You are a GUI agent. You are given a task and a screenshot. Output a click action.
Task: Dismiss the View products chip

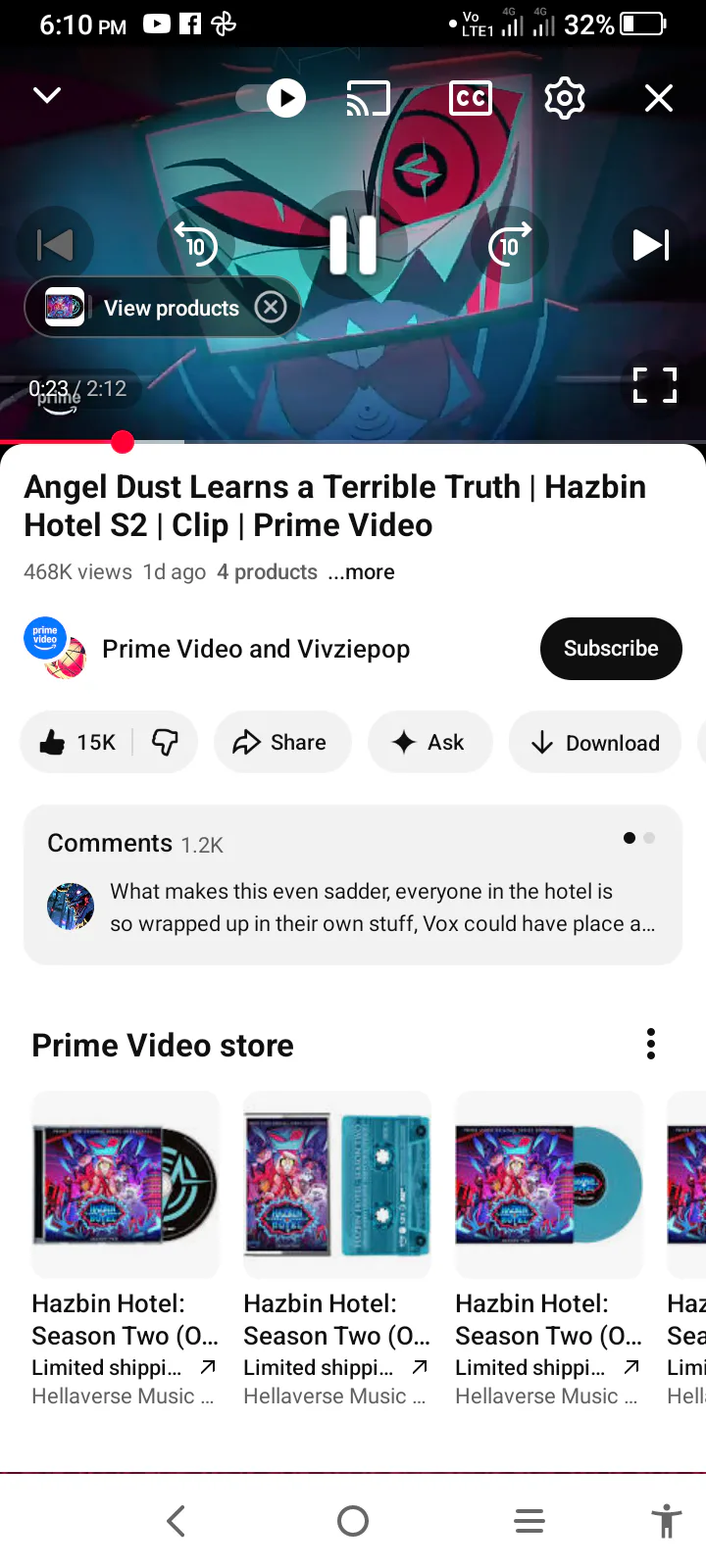point(271,308)
